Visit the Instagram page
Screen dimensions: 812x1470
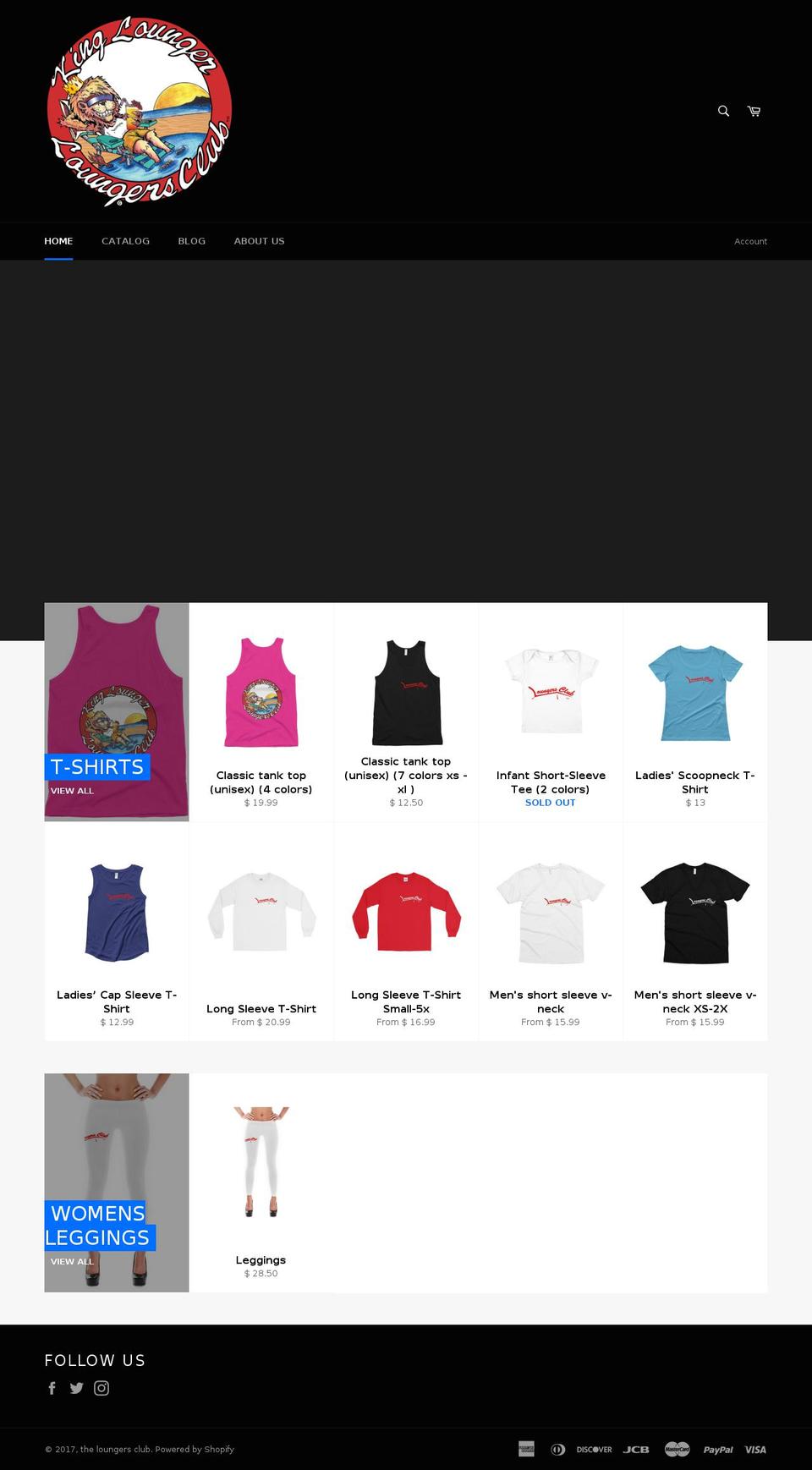pos(101,1388)
